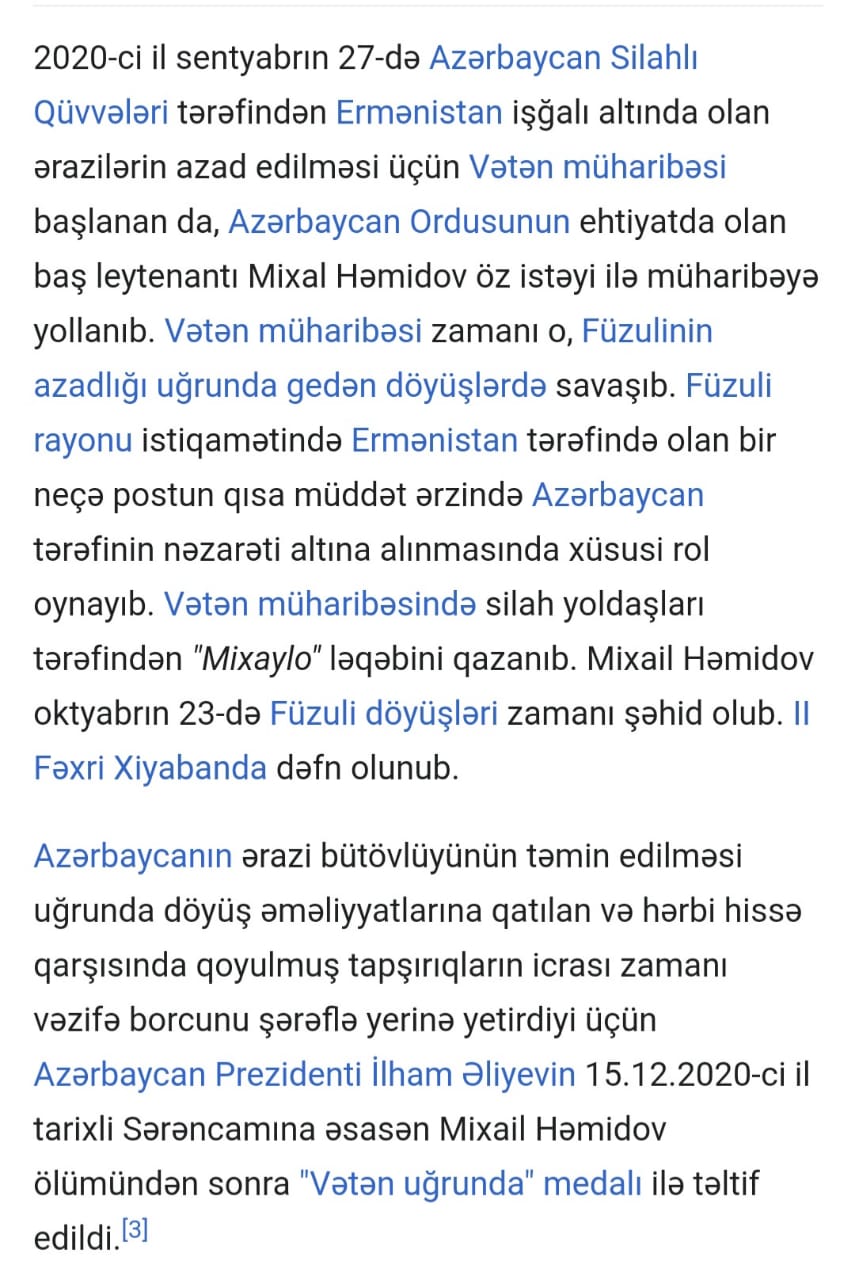Open the "Vətən uğrunda" medalı link
Viewport: 855px width, 1280px height.
pos(471,1184)
